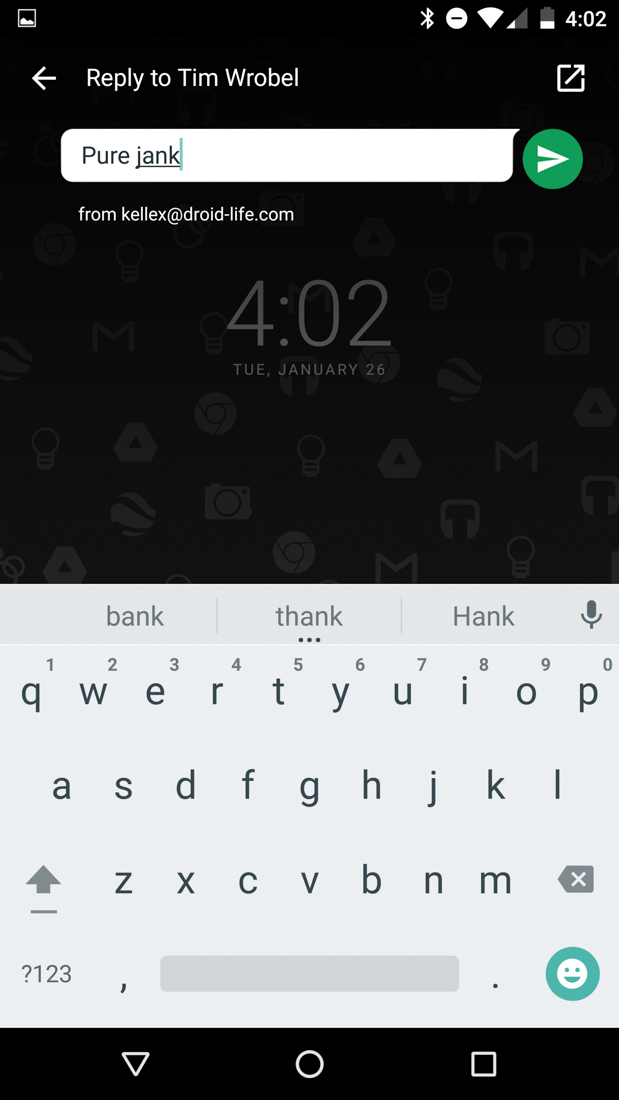This screenshot has height=1100, width=619.
Task: Type a period with the dot key
Action: tap(495, 976)
